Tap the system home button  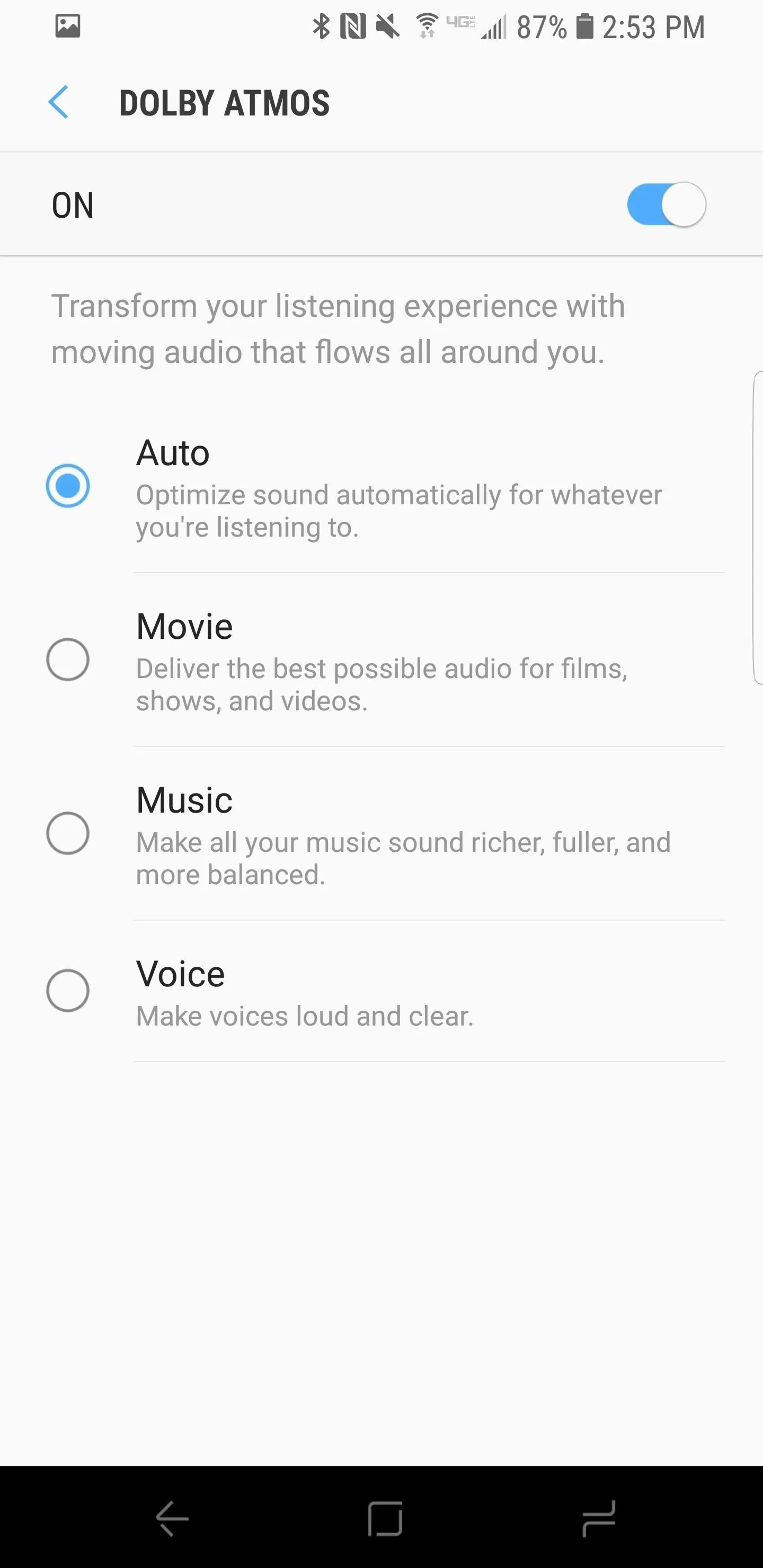[385, 1518]
